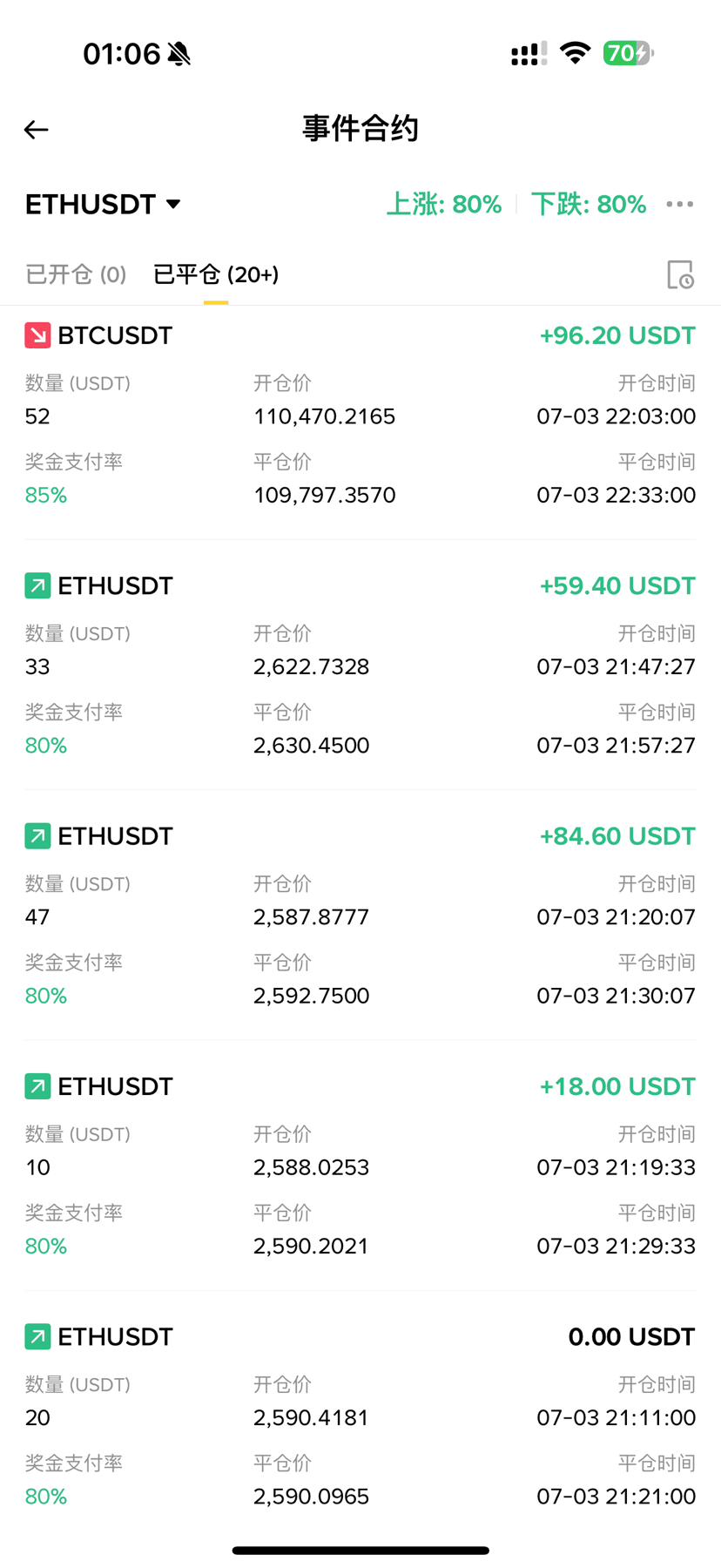Open the order history filter icon
The height and width of the screenshot is (1568, 721).
pyautogui.click(x=682, y=274)
